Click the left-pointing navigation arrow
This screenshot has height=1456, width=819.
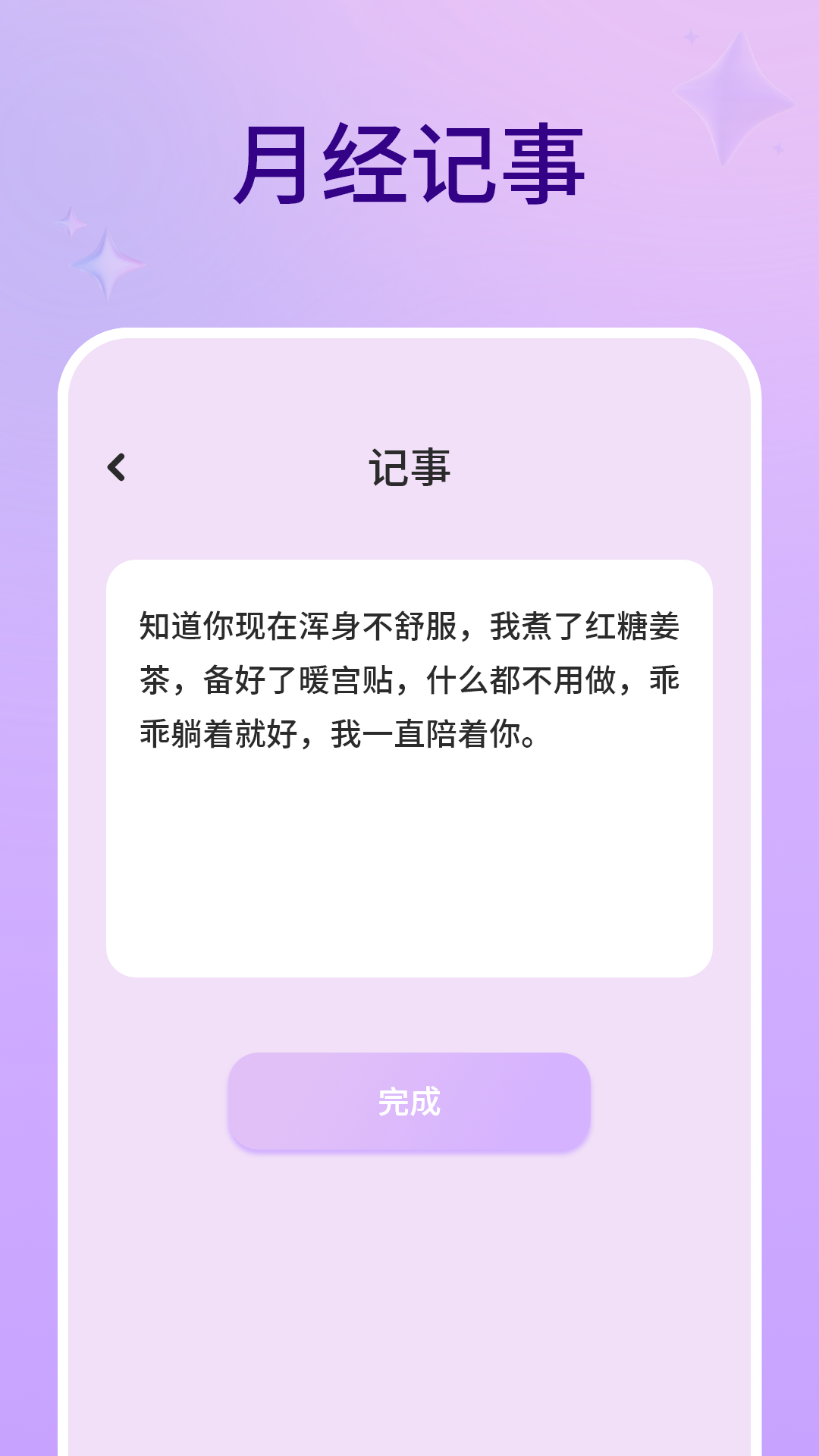pos(118,468)
